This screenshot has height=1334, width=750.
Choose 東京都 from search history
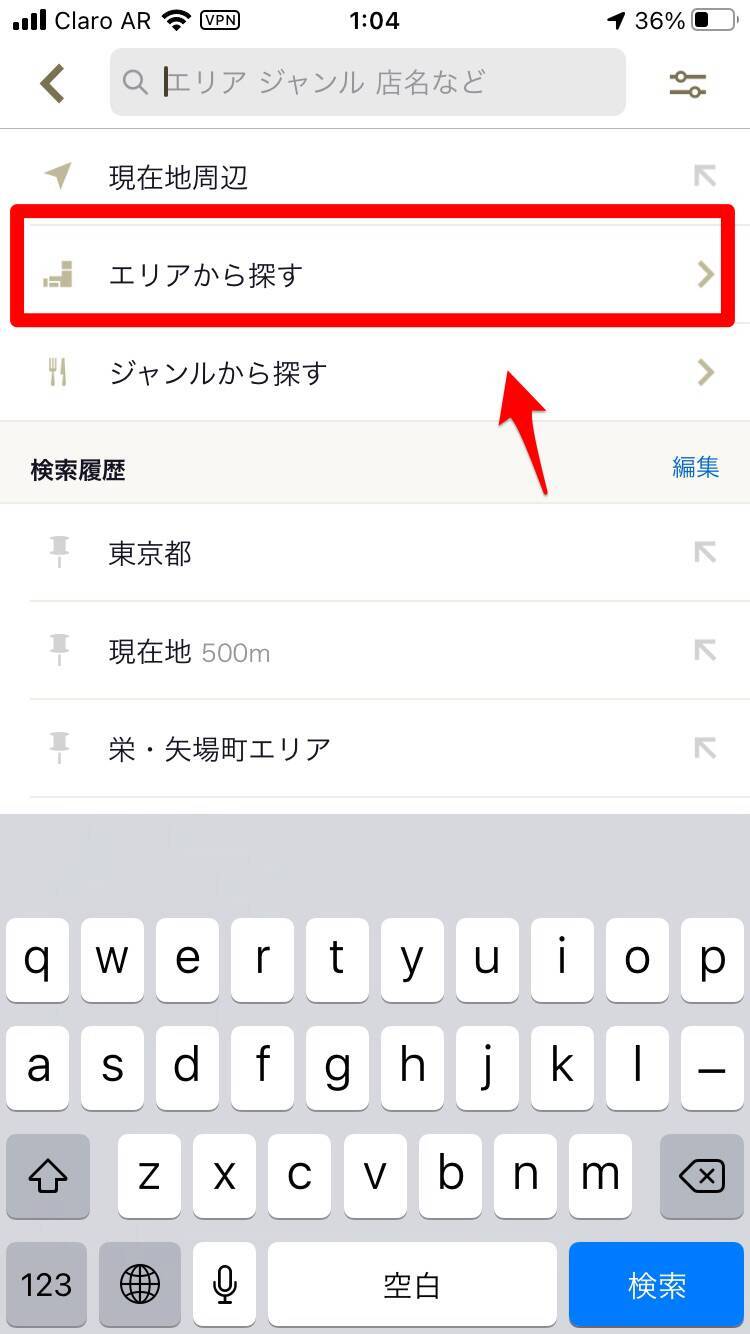click(x=150, y=553)
